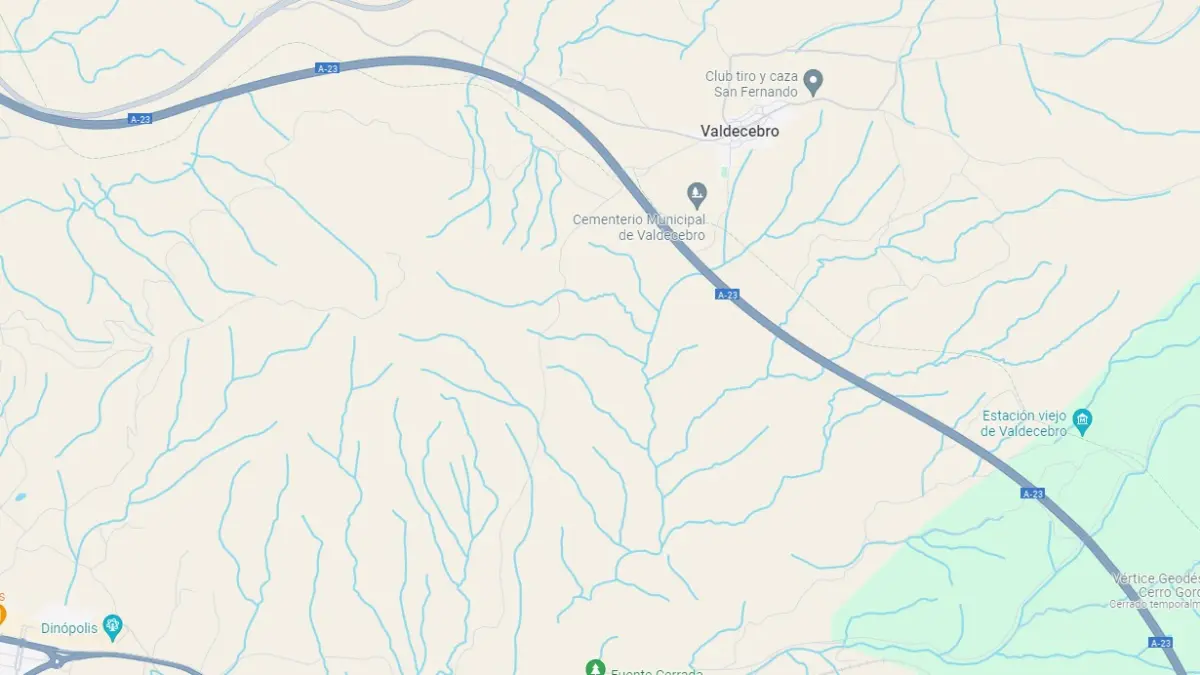The image size is (1200, 675).
Task: Open the Dinópolis place marker
Action: [x=112, y=627]
